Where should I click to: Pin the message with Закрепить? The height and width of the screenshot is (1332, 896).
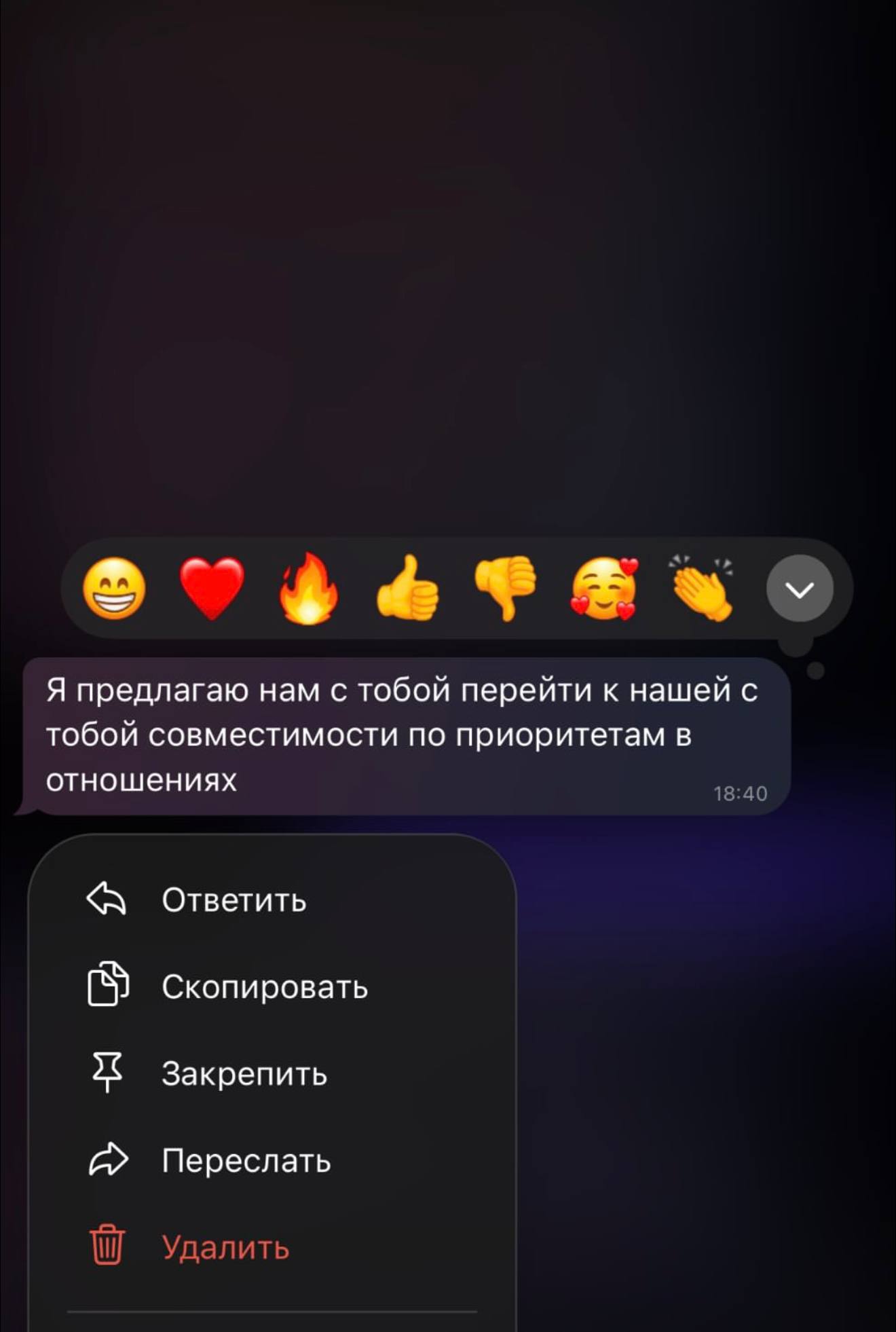click(x=244, y=1074)
